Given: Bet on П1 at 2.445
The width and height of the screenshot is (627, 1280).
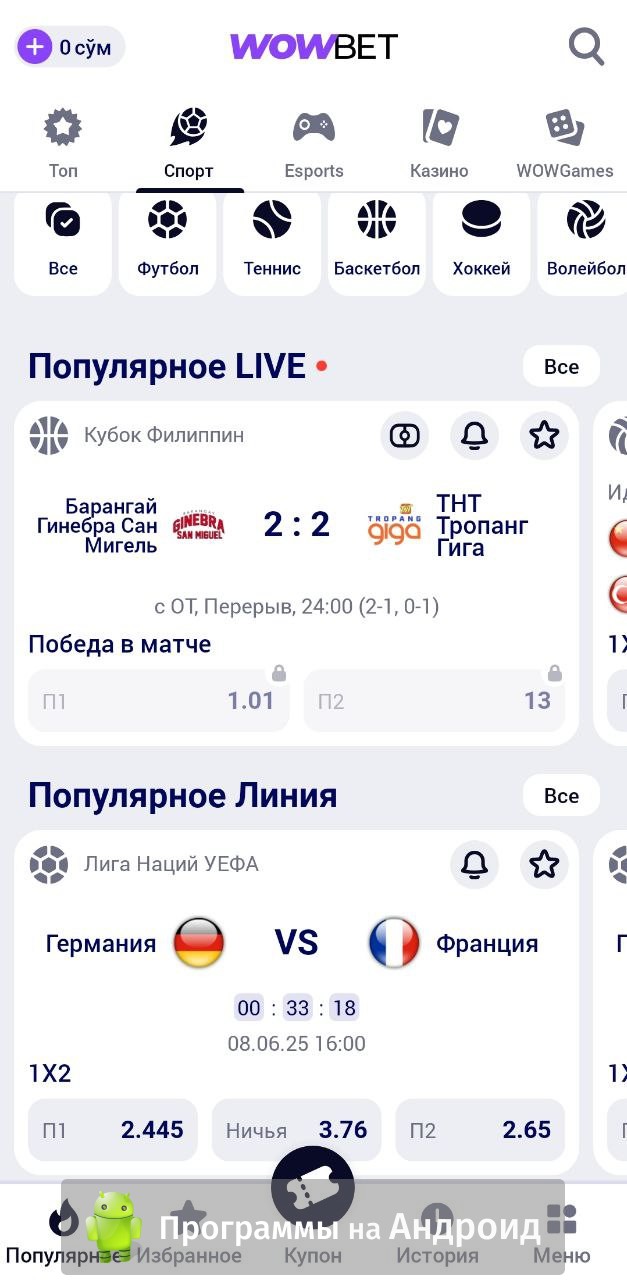Looking at the screenshot, I should [x=113, y=1130].
